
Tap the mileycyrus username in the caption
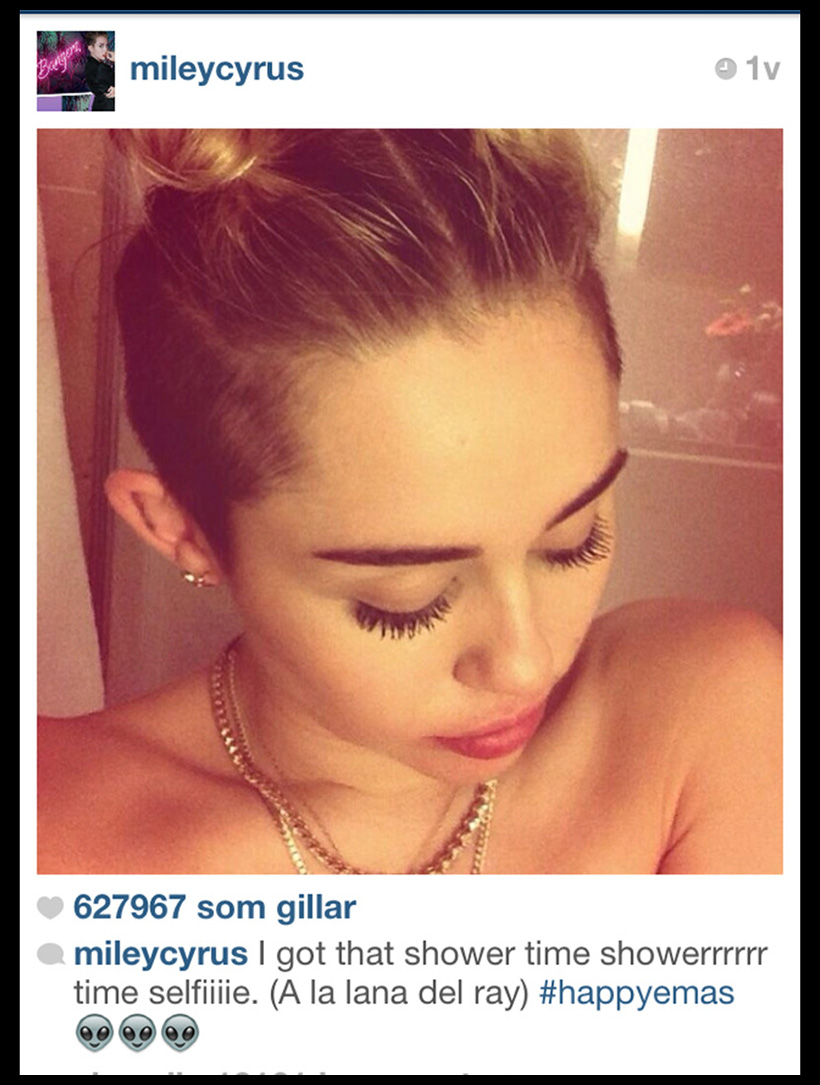click(x=160, y=953)
